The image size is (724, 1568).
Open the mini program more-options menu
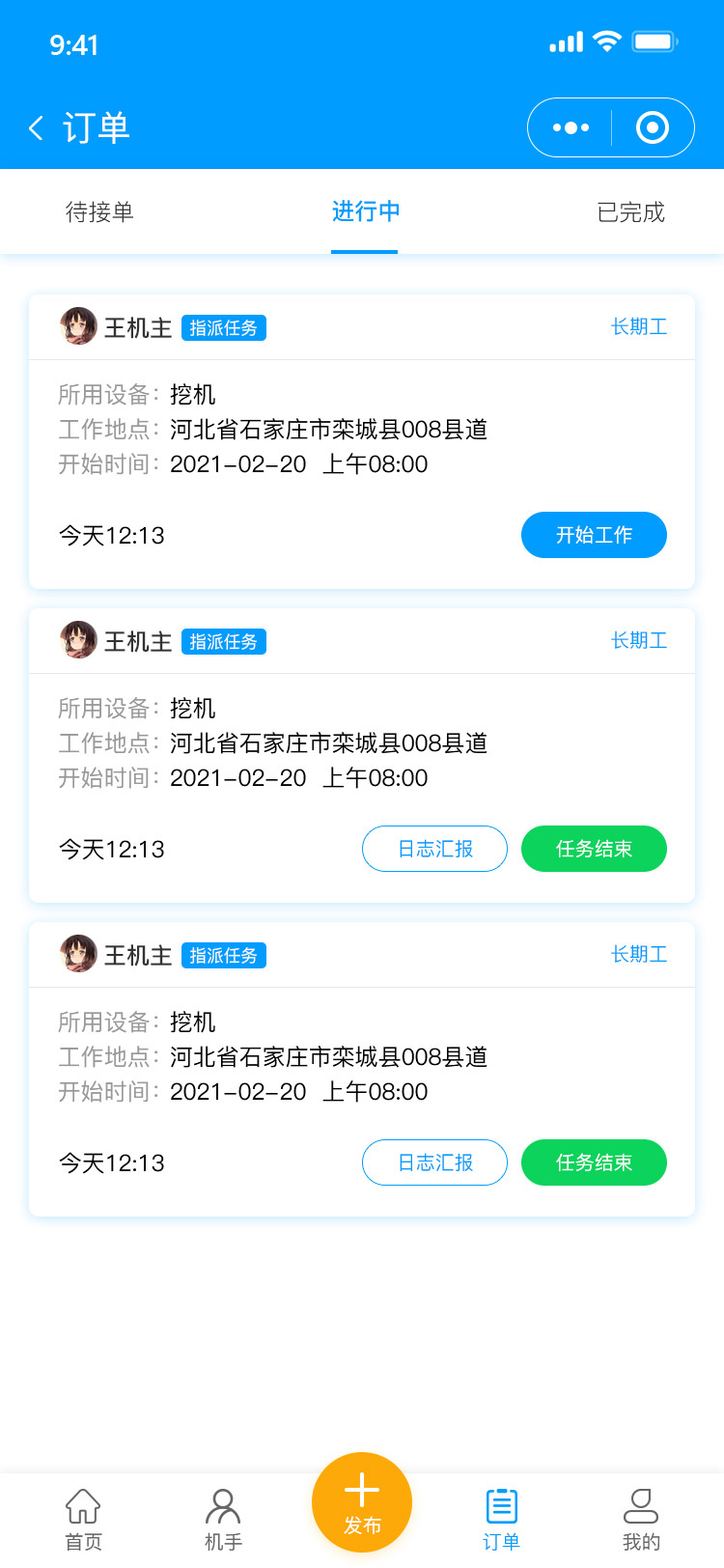coord(571,127)
